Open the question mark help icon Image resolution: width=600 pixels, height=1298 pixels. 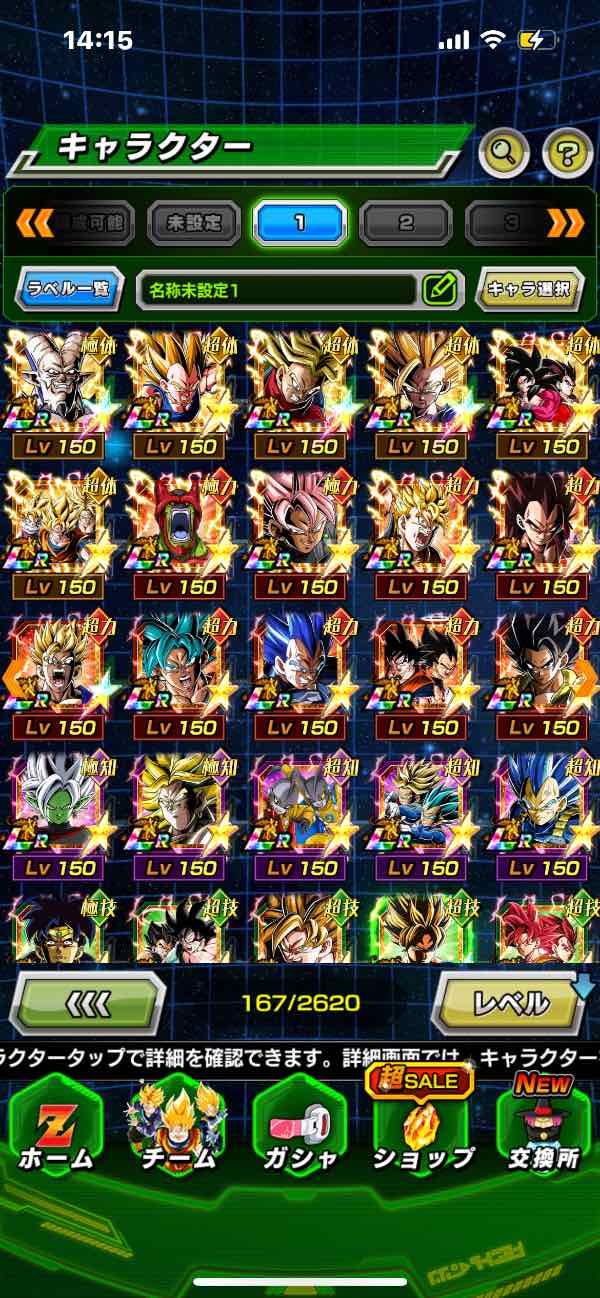tap(567, 153)
